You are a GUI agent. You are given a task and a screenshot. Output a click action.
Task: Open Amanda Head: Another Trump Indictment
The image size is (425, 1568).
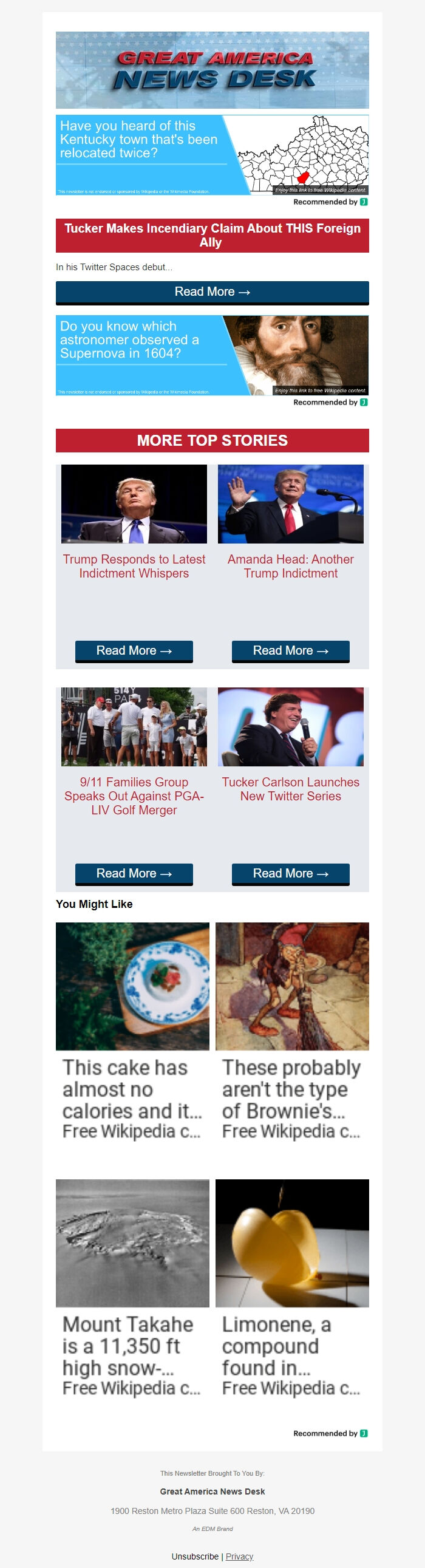coord(290,566)
